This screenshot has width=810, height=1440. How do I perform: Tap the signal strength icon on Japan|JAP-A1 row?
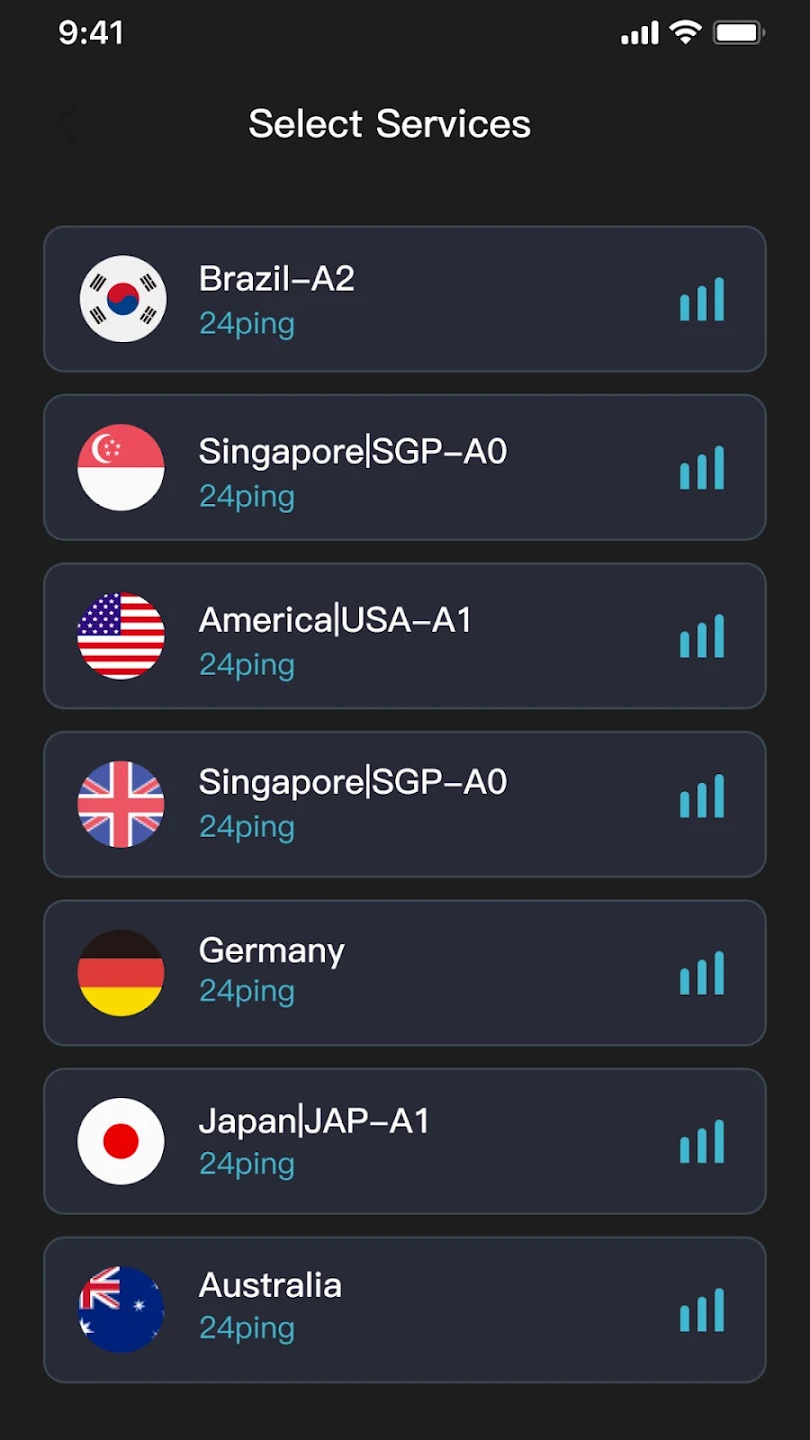tap(701, 1141)
